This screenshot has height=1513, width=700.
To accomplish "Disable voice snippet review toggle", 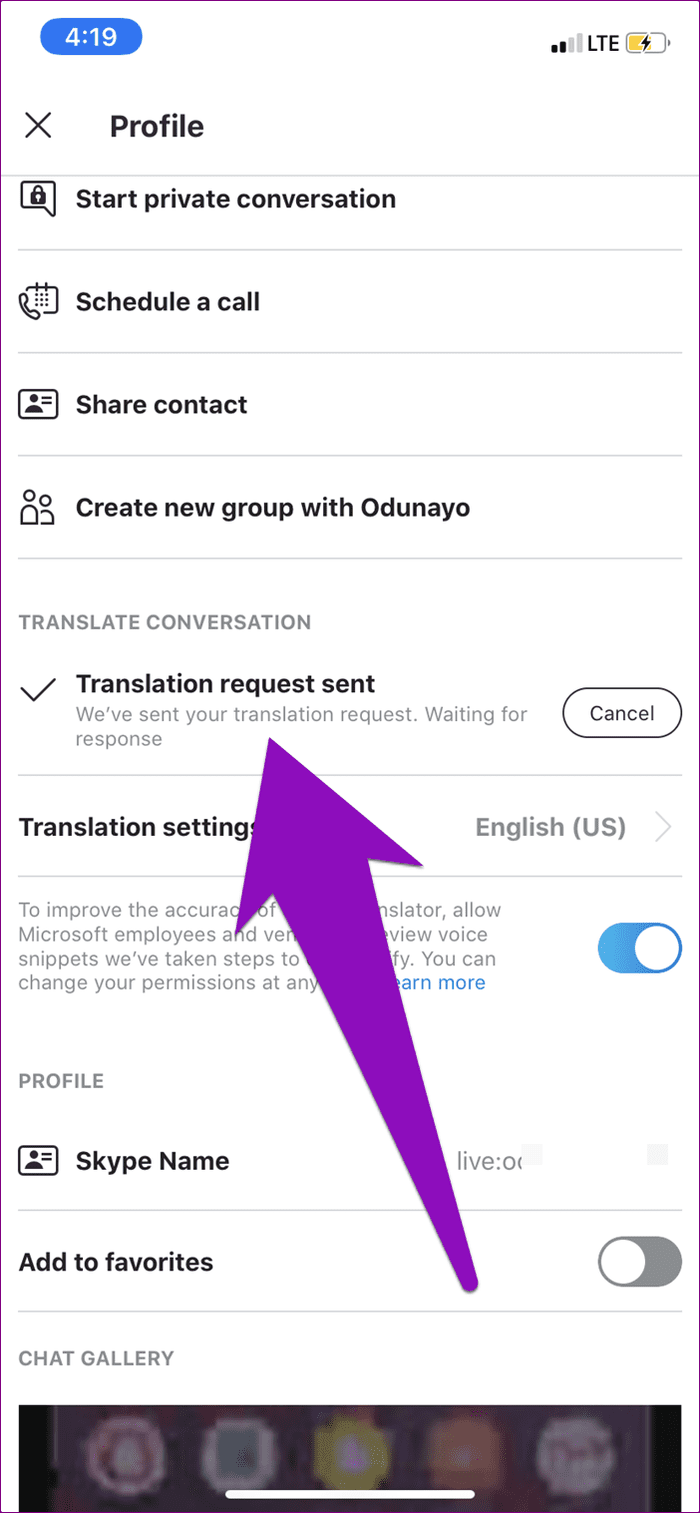I will [x=639, y=947].
